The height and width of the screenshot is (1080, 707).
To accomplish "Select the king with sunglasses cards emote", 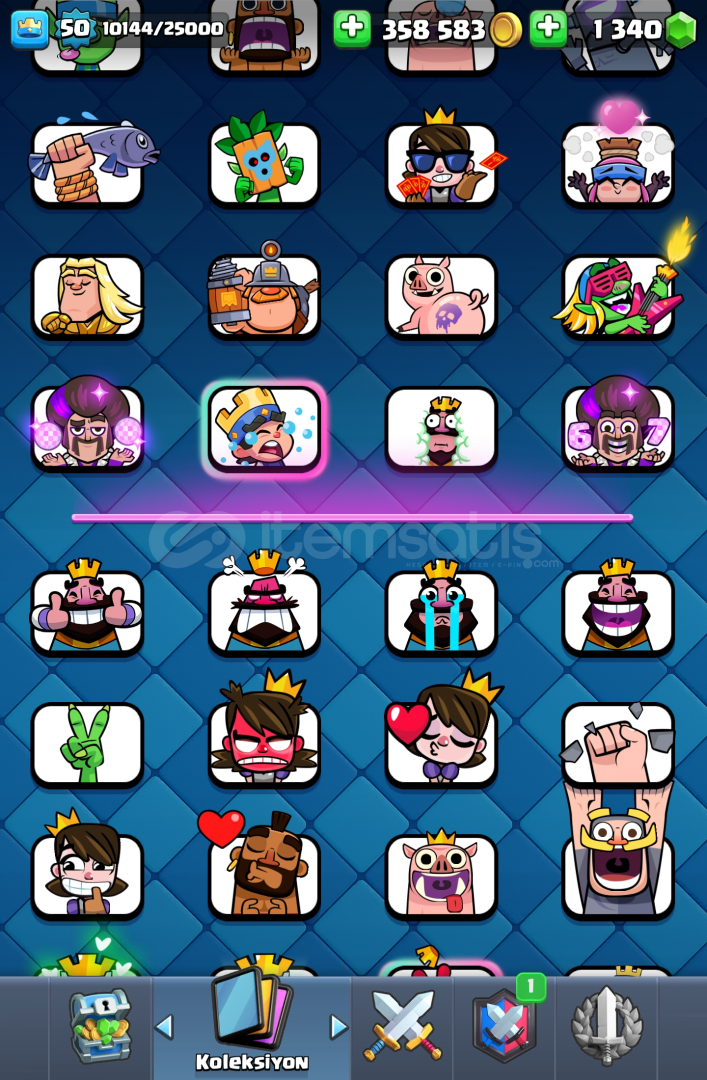I will (x=441, y=163).
